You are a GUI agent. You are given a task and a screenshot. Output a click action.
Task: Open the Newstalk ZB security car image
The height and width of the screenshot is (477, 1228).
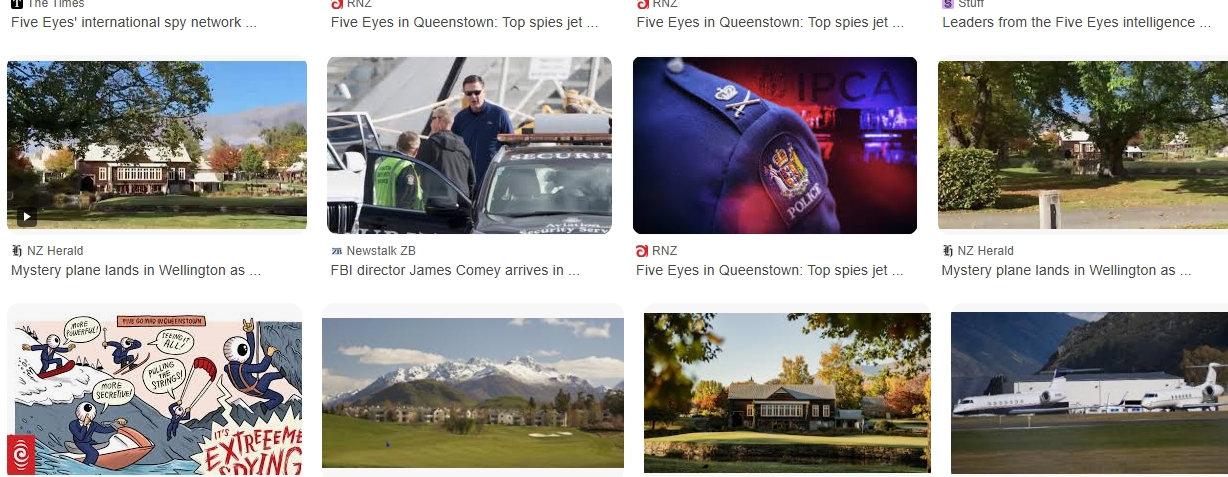[x=469, y=145]
